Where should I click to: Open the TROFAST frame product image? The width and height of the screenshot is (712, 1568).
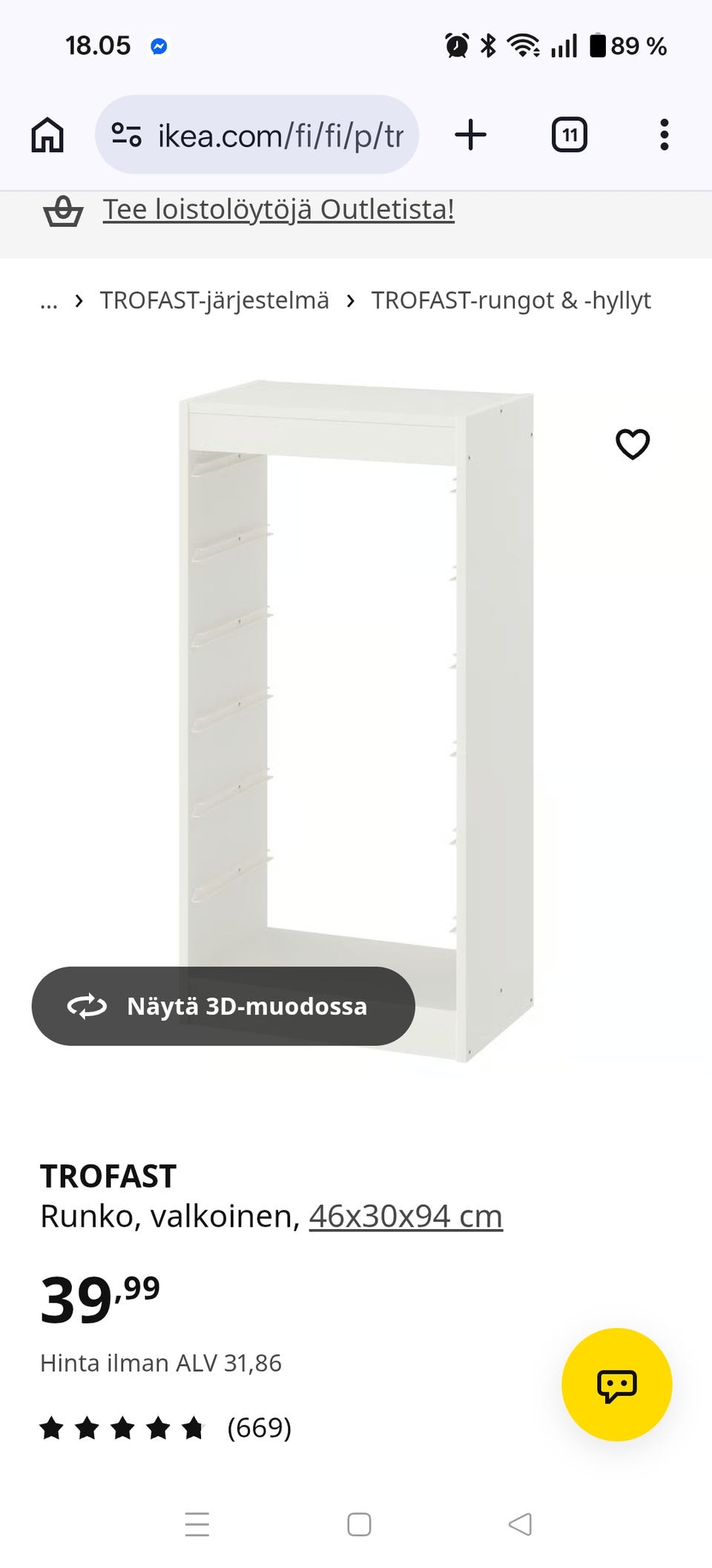point(356,721)
